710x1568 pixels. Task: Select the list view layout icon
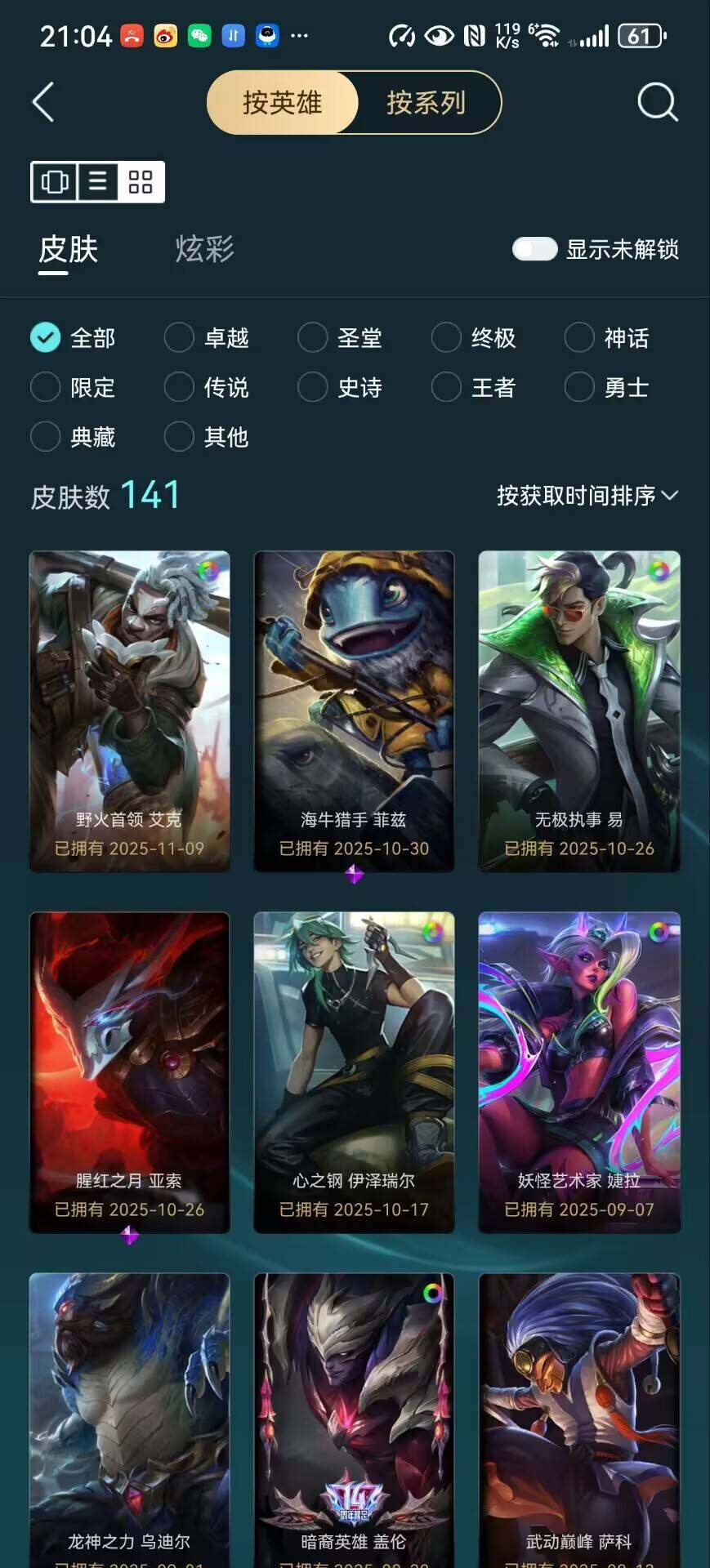97,181
